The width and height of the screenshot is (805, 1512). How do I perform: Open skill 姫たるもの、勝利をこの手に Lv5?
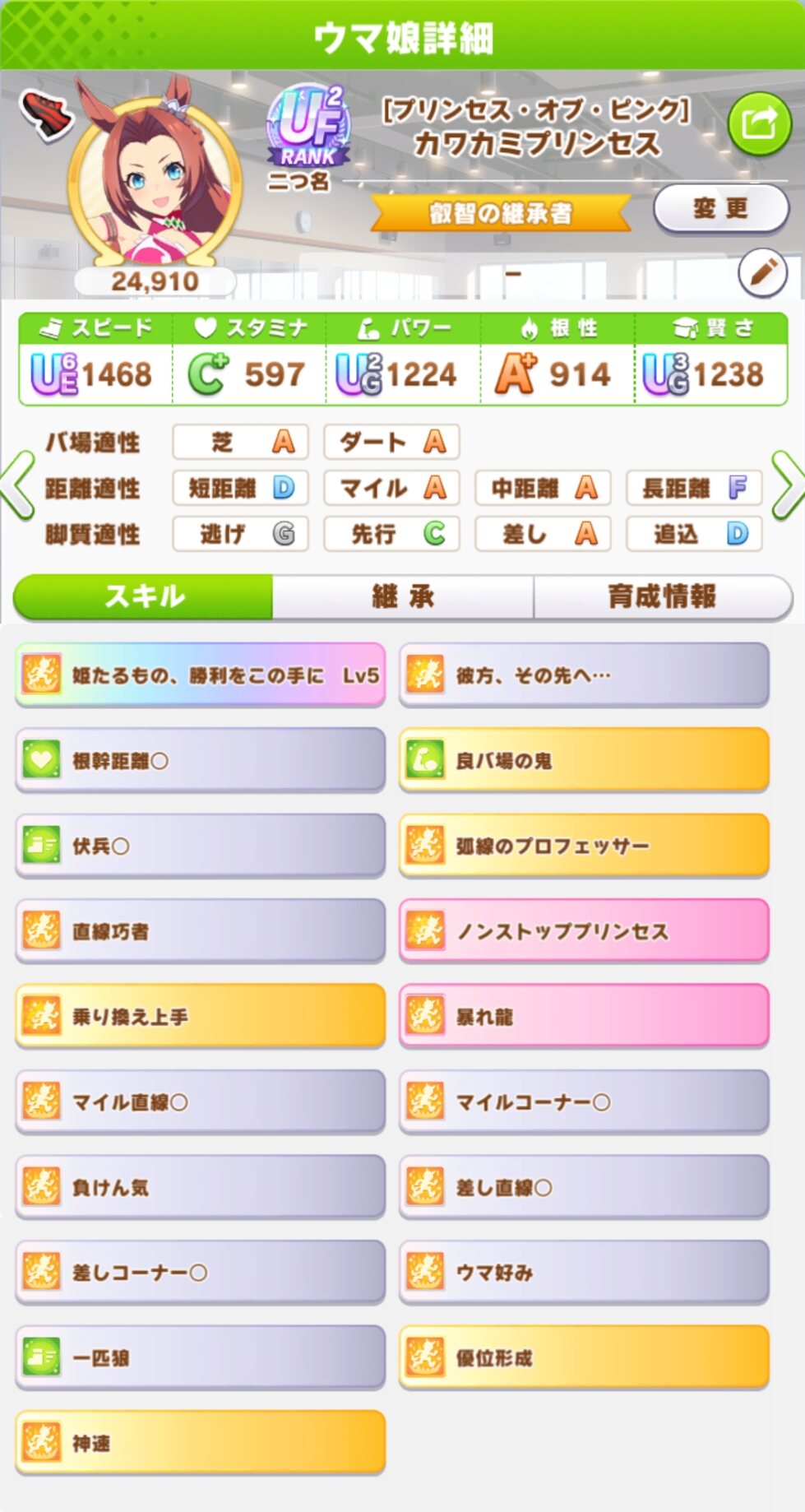point(201,675)
